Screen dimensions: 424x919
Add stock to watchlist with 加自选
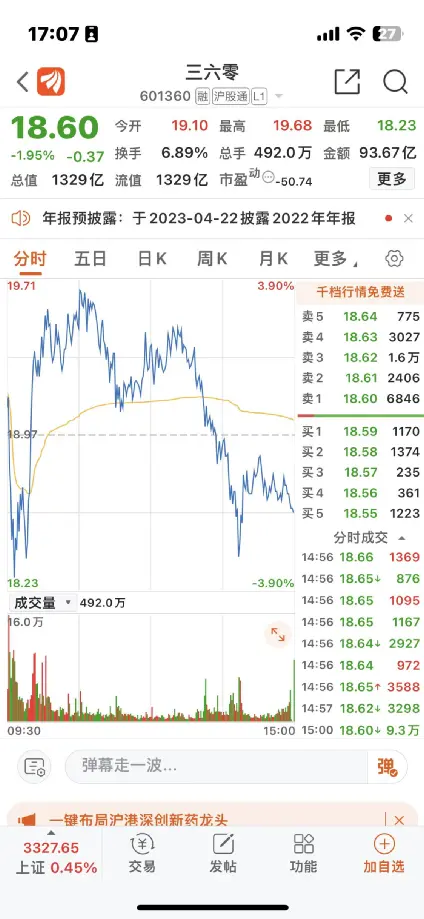click(384, 853)
